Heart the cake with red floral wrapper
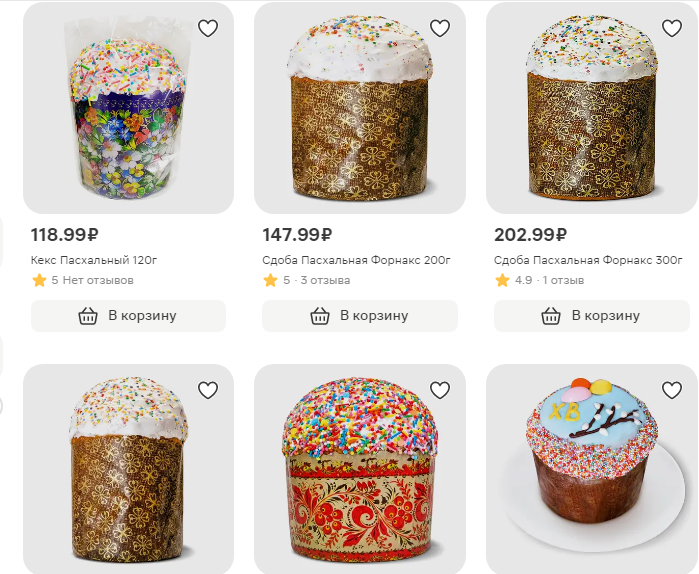The height and width of the screenshot is (574, 699). (439, 391)
